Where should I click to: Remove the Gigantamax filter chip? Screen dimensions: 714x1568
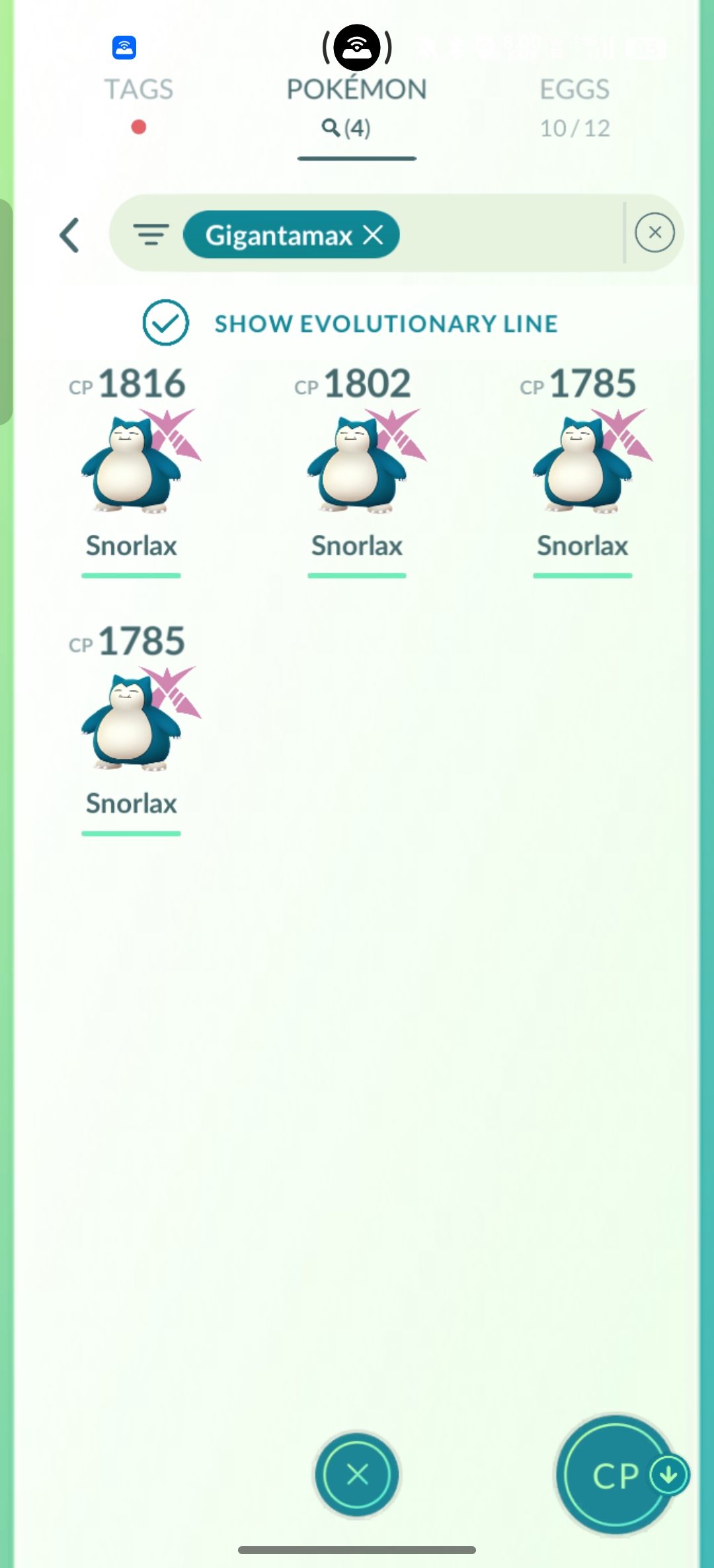[x=374, y=235]
